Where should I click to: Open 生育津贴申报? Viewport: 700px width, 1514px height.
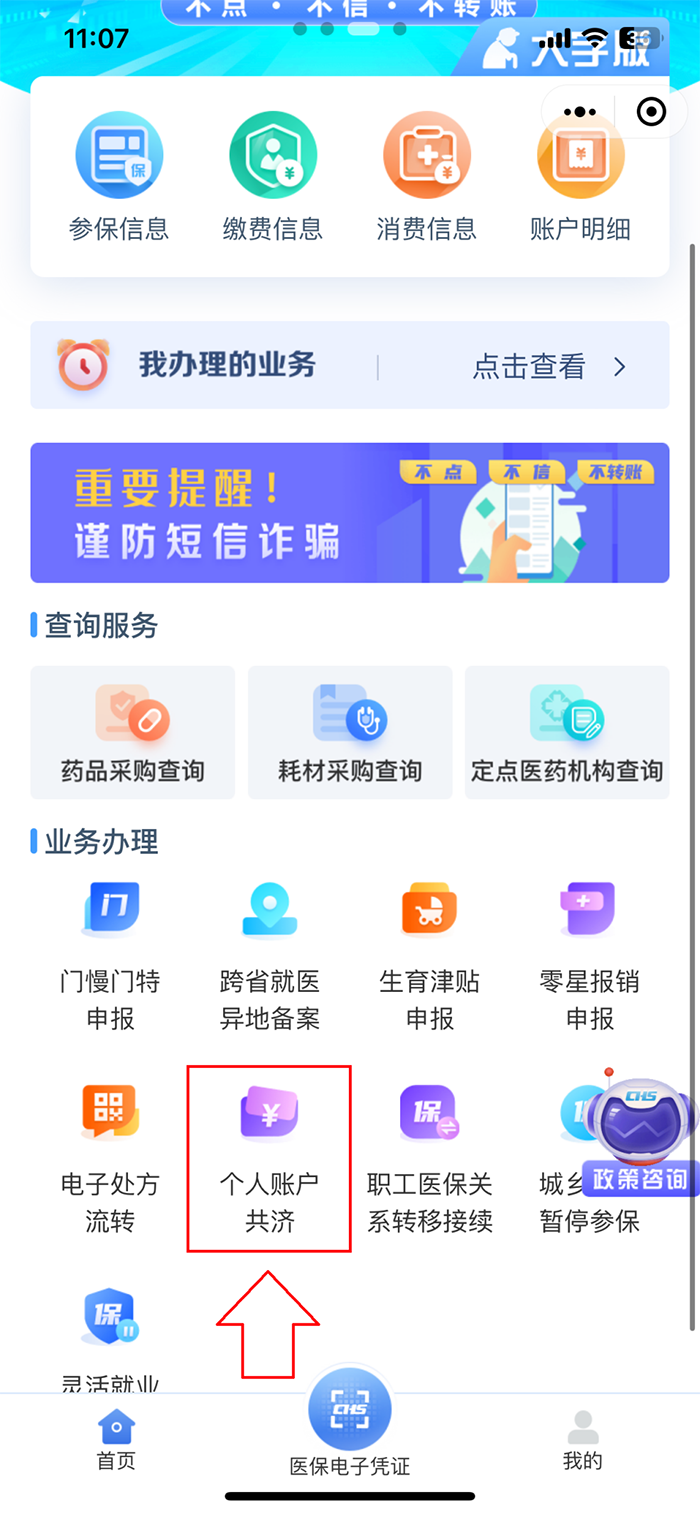[429, 955]
